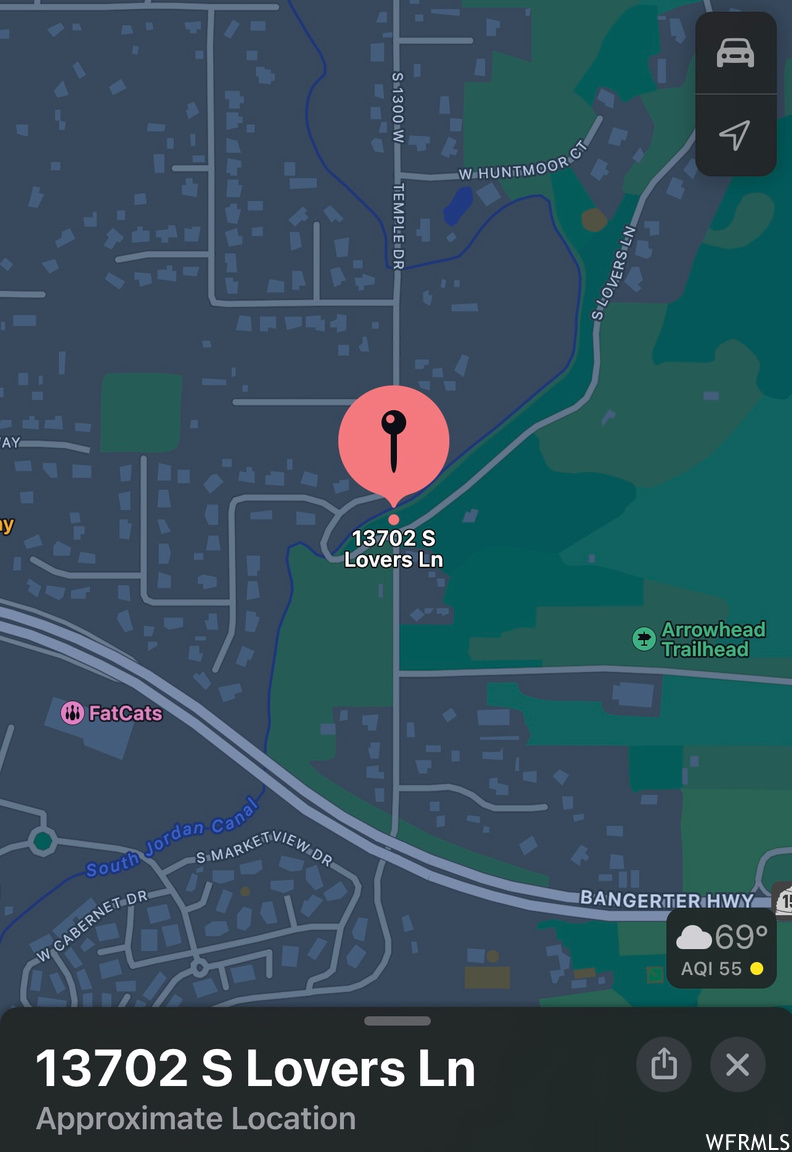Expand the location details sheet via its handle
This screenshot has height=1152, width=792.
point(396,1021)
